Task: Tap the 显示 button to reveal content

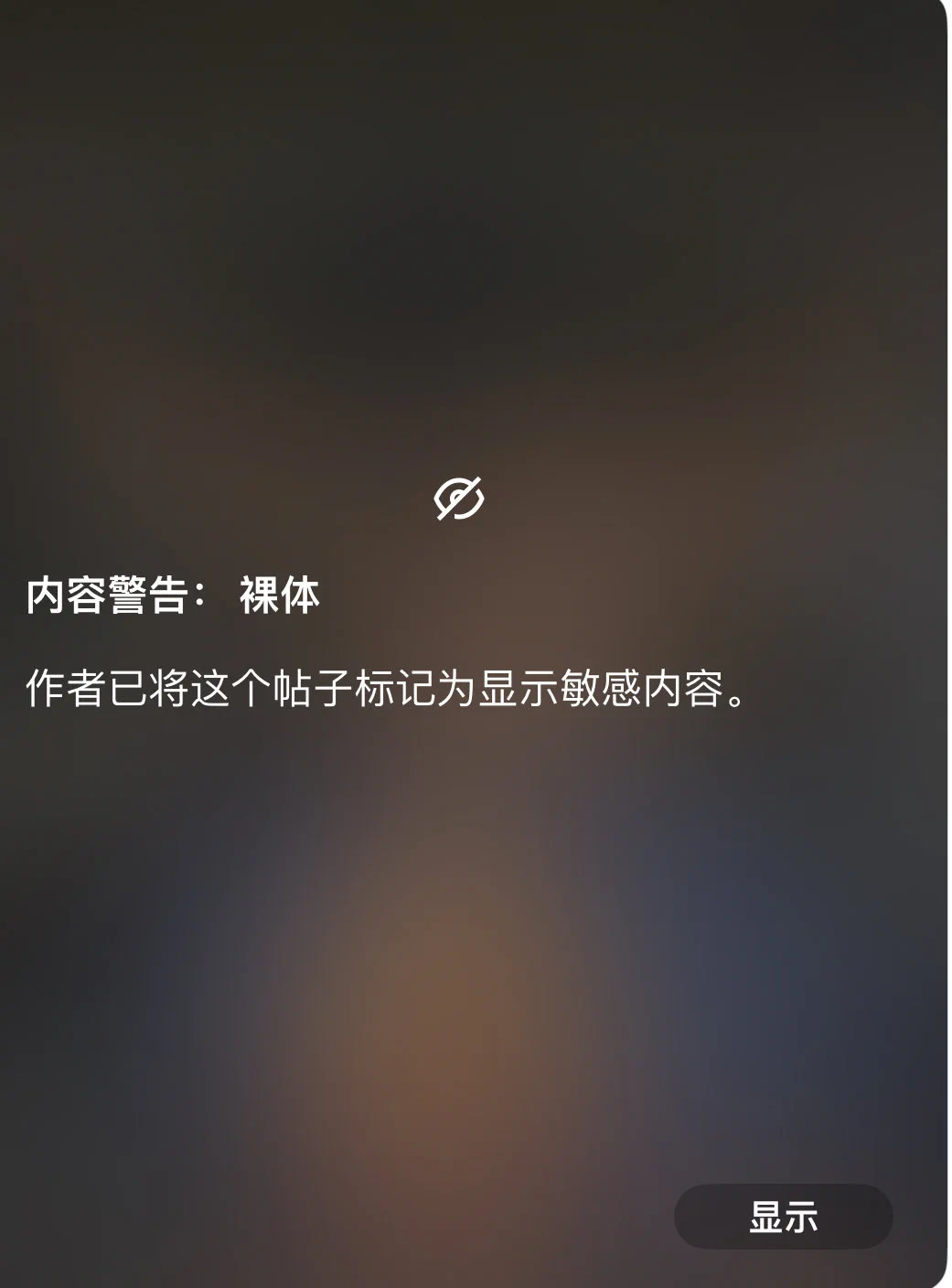Action: tap(783, 1217)
